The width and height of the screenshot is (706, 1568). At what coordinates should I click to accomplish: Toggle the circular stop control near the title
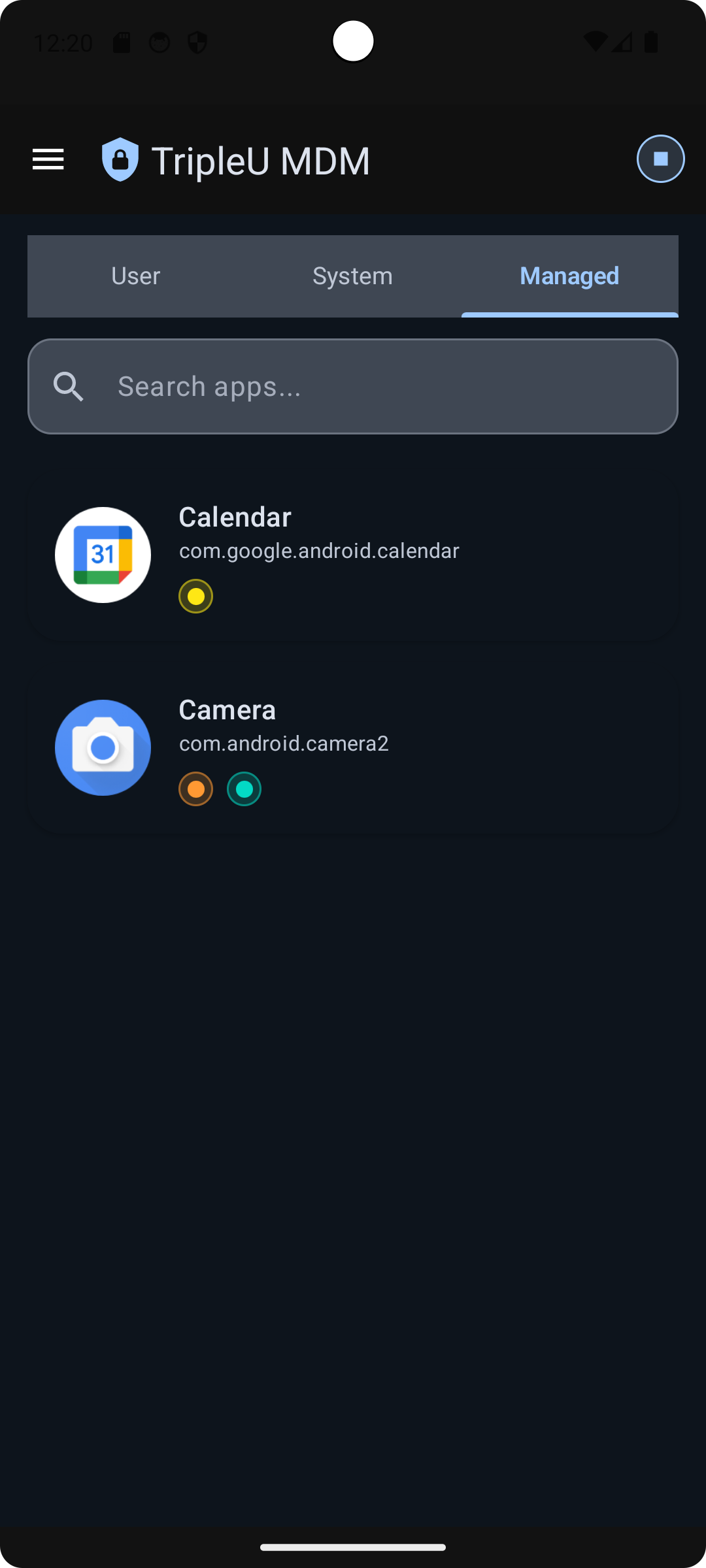[x=660, y=158]
